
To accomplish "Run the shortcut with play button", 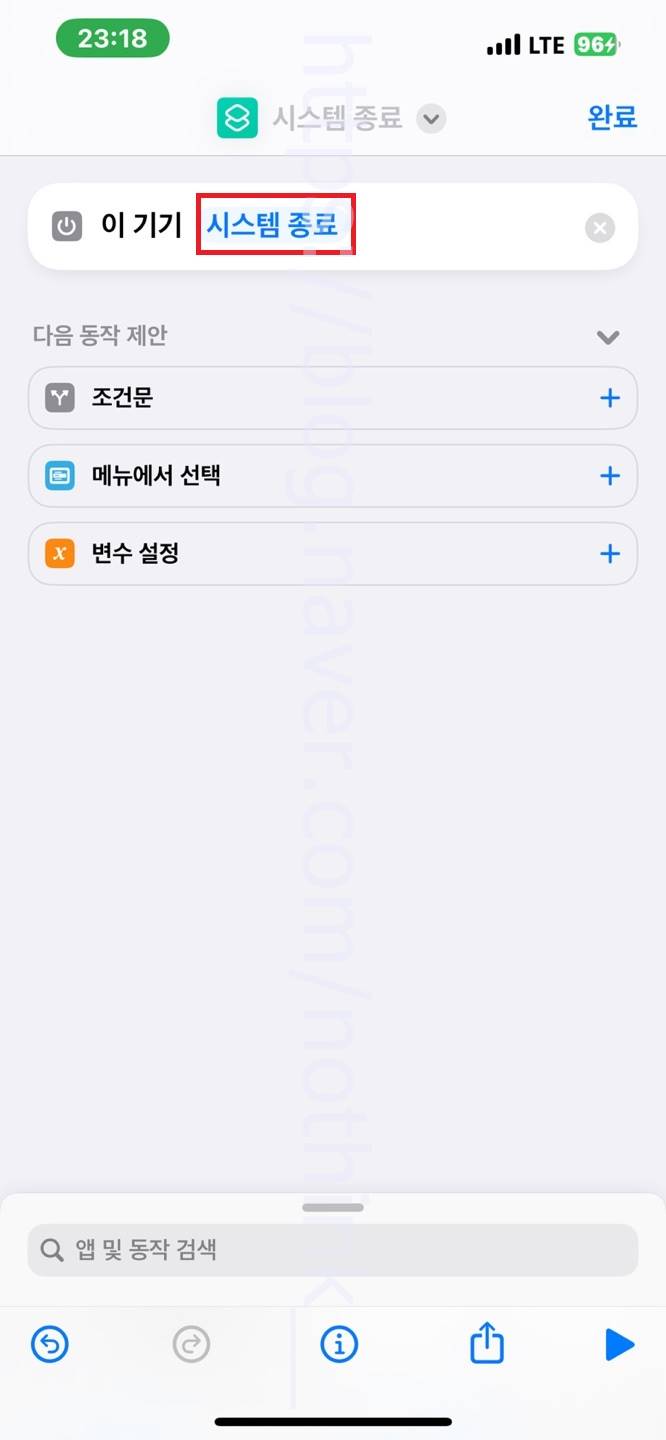I will 619,1345.
